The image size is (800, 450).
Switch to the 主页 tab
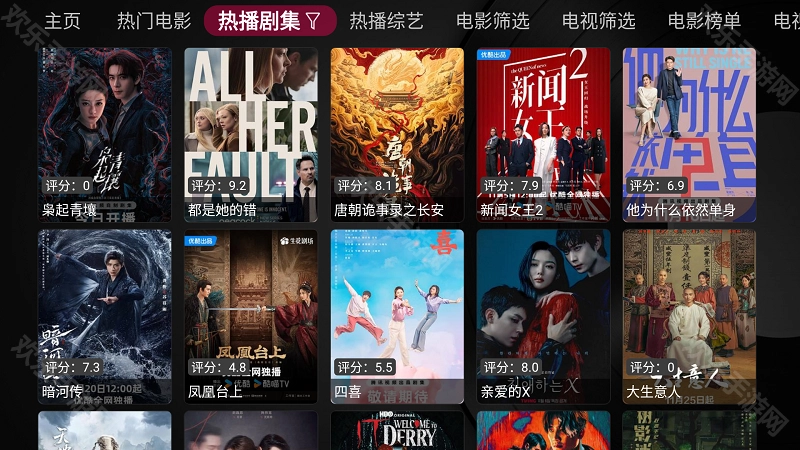[63, 21]
